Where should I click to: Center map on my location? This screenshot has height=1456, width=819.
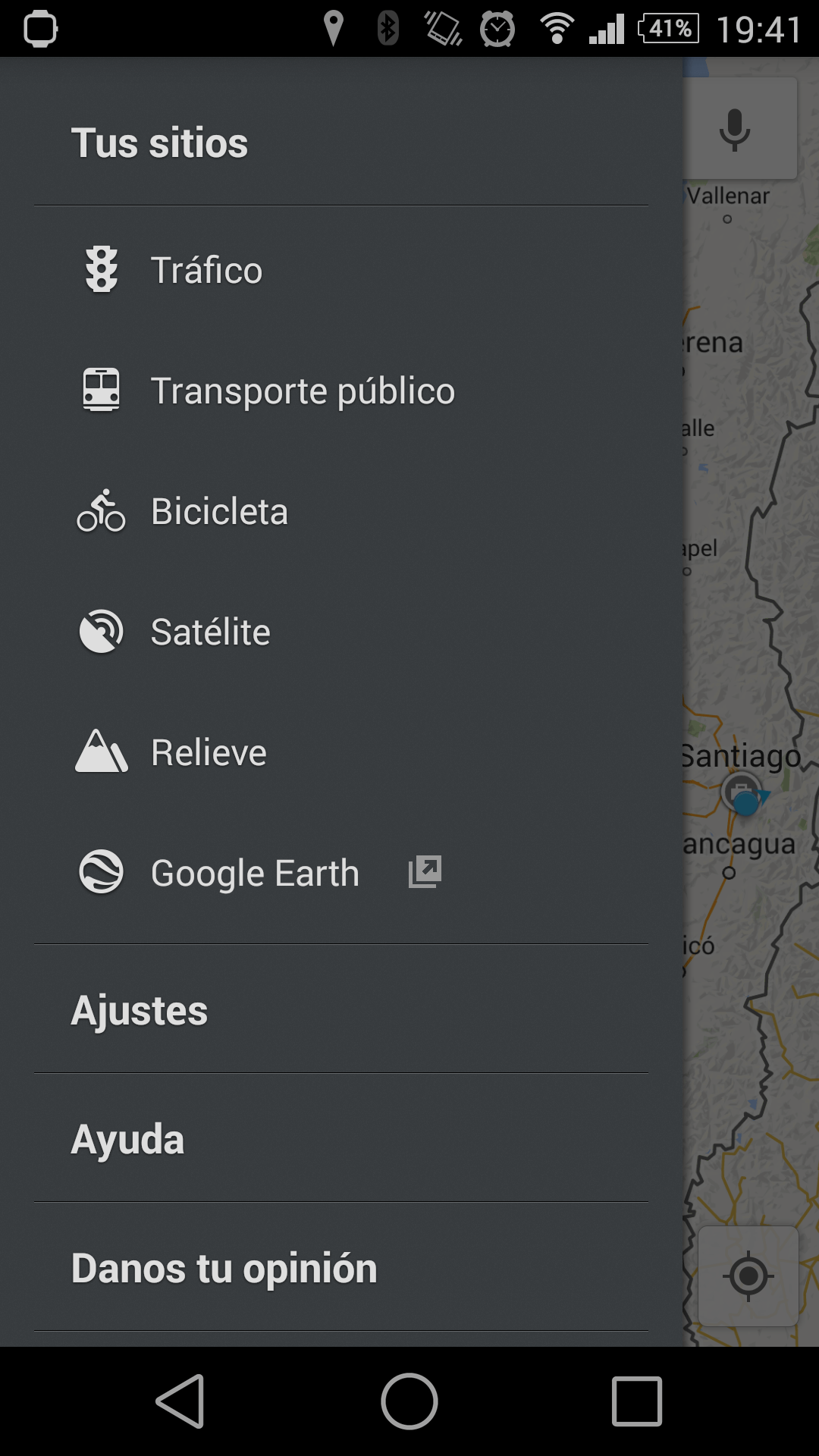(748, 1276)
